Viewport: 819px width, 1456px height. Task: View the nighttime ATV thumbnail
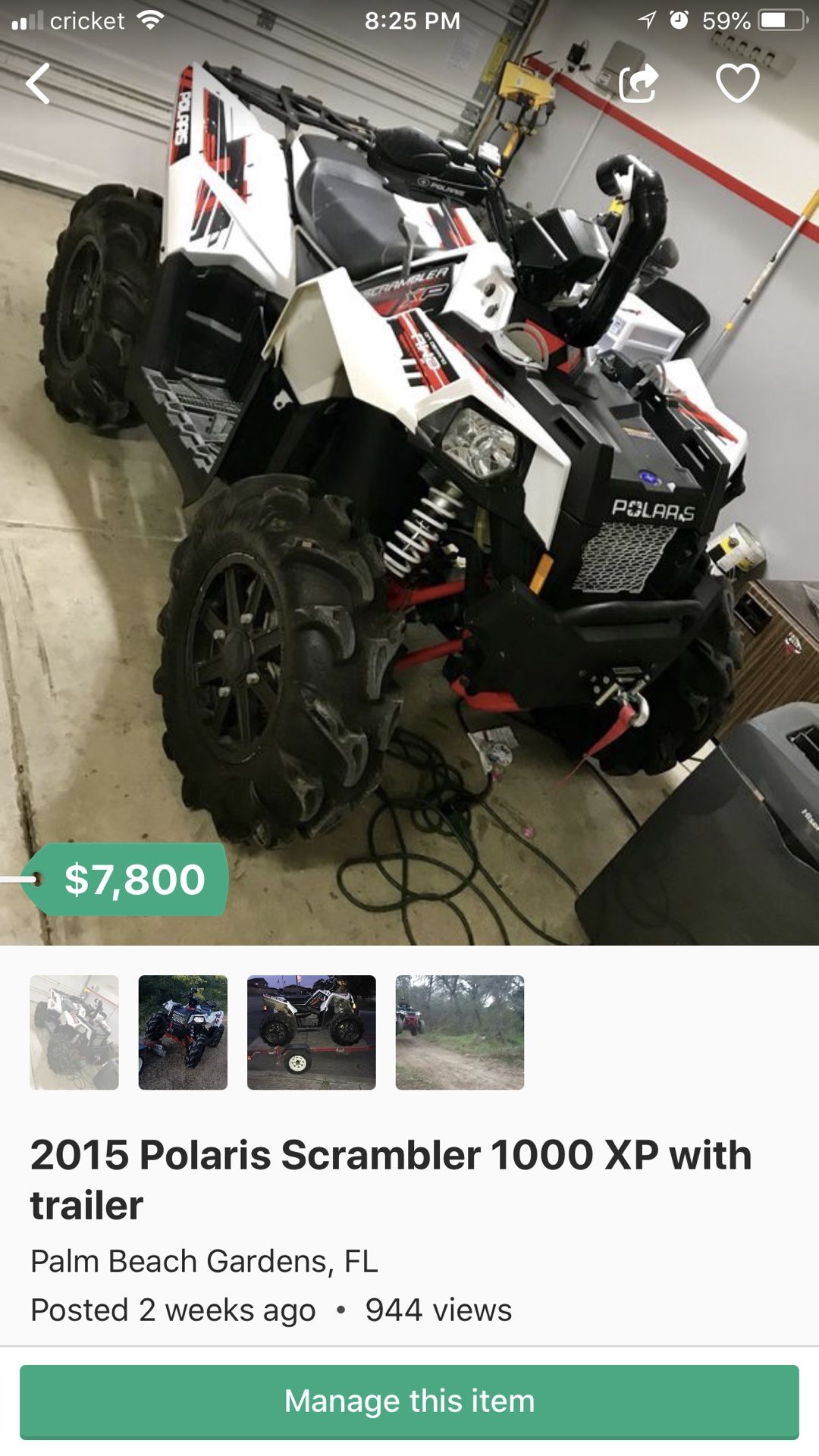tap(183, 1032)
